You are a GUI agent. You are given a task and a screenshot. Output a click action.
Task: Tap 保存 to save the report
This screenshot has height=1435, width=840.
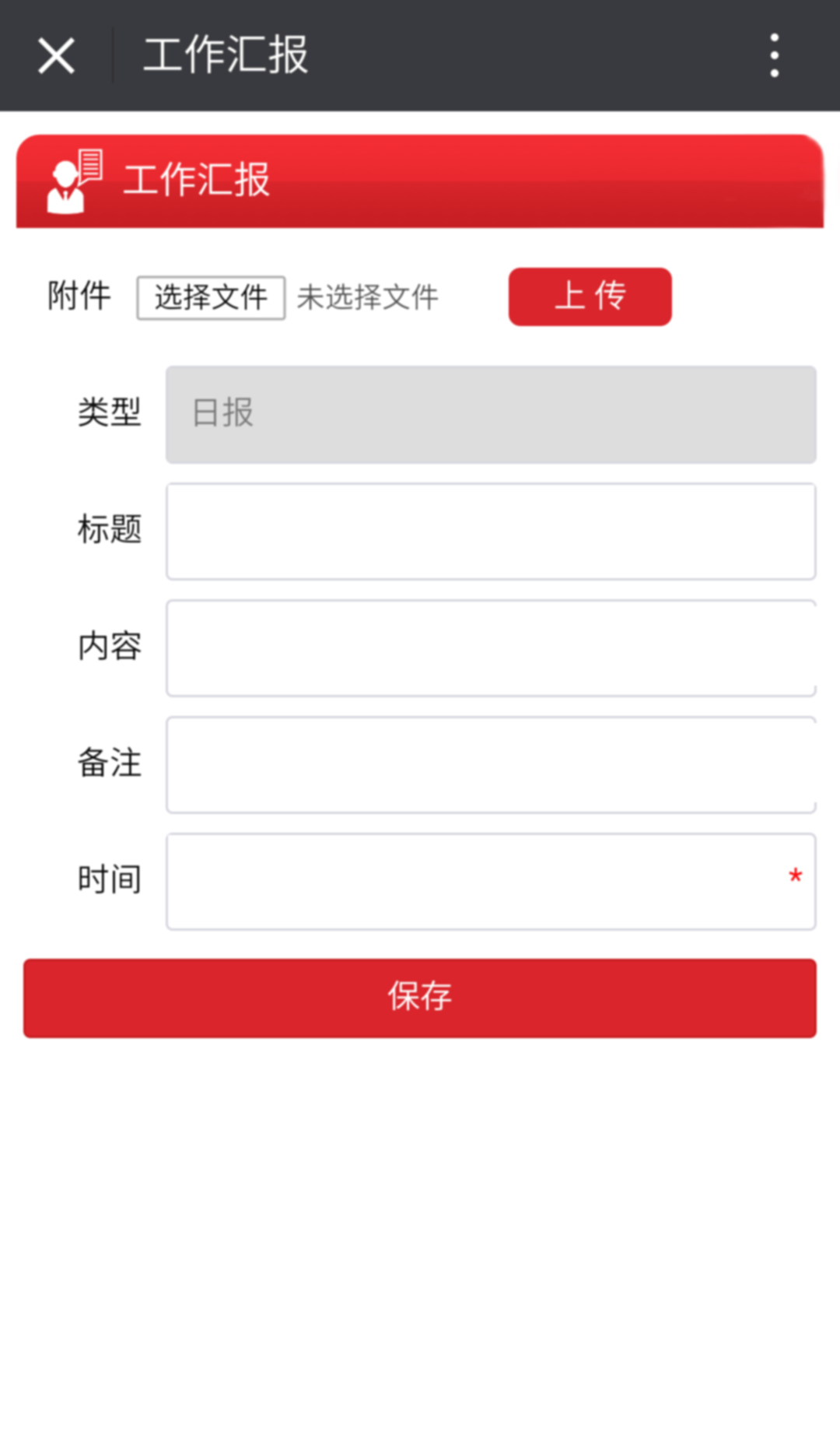coord(420,998)
